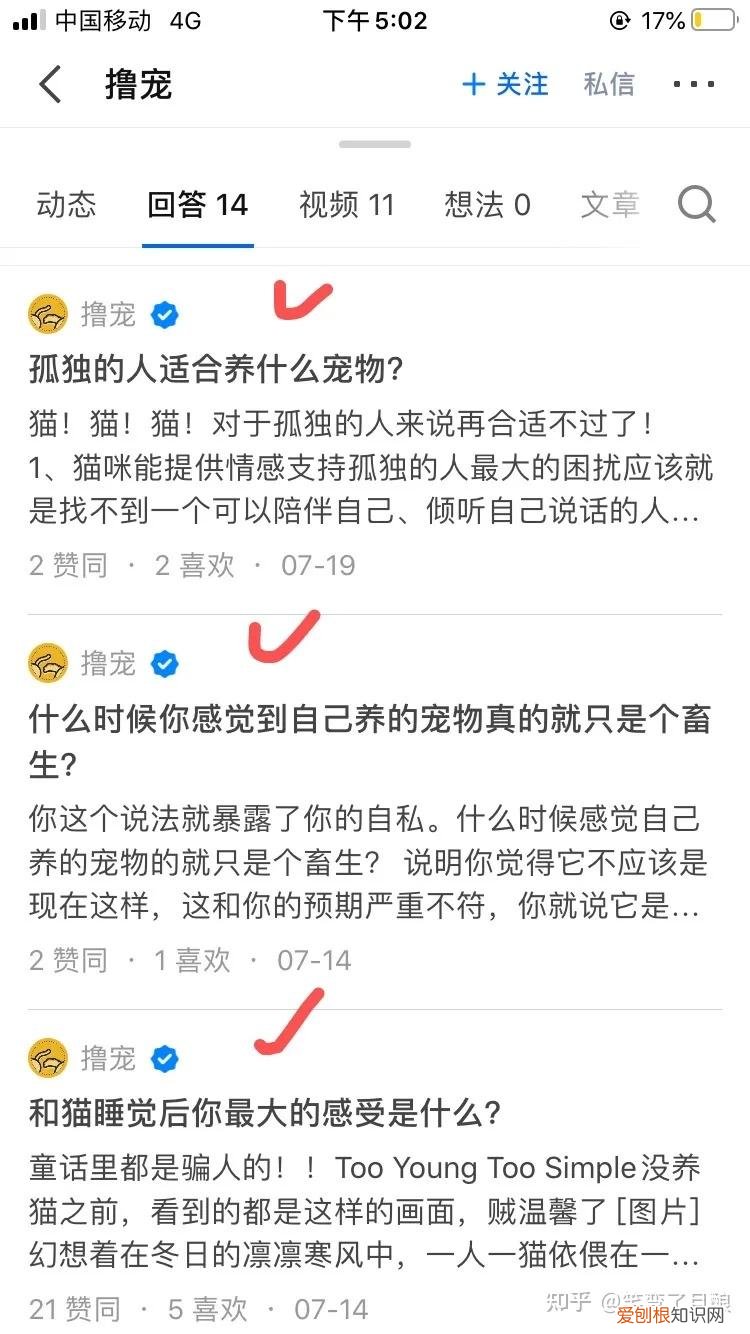Open 私信 to message 撸宠
This screenshot has height=1334, width=750.
pos(609,84)
